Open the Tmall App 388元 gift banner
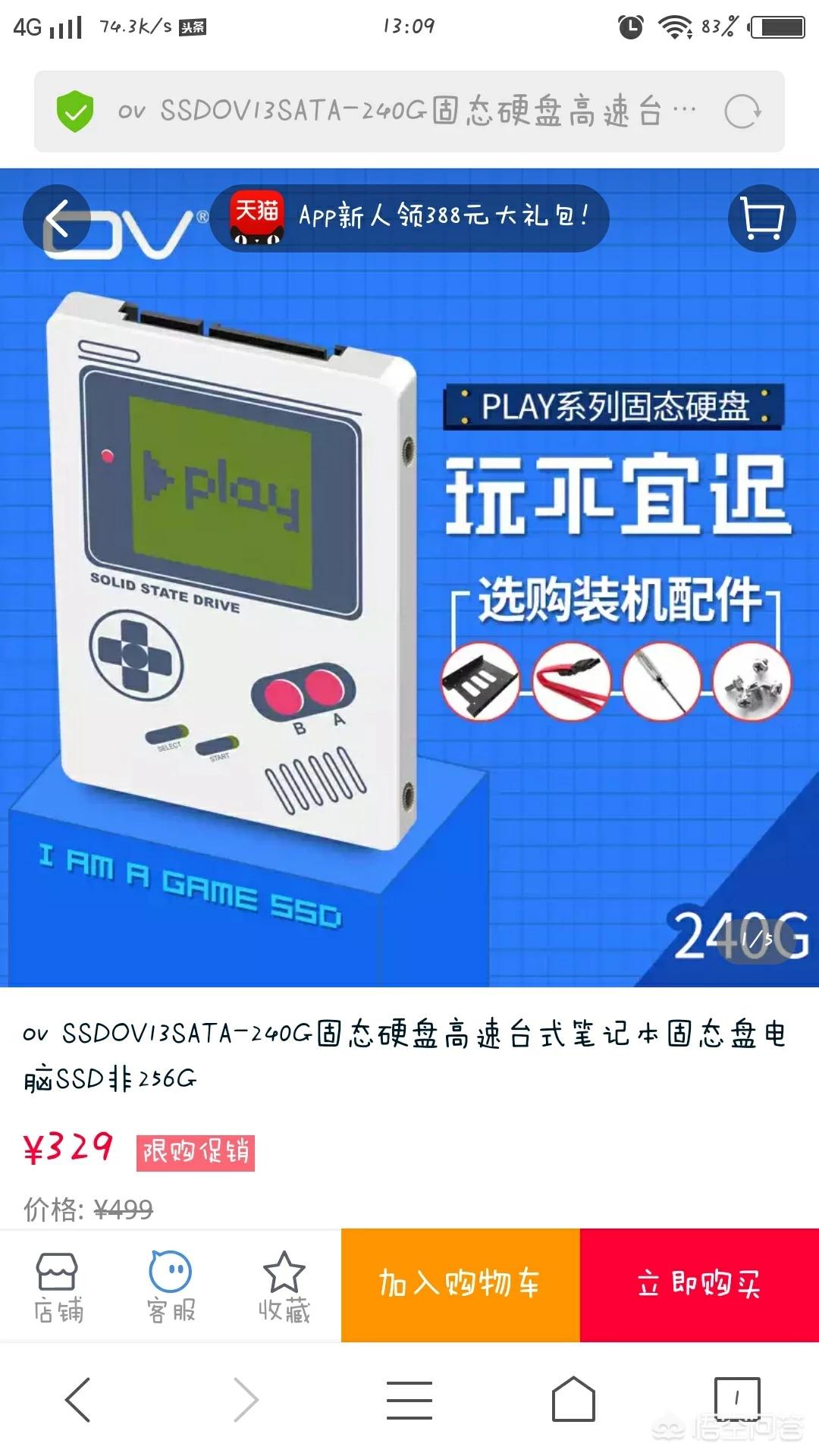This screenshot has width=819, height=1456. point(409,218)
